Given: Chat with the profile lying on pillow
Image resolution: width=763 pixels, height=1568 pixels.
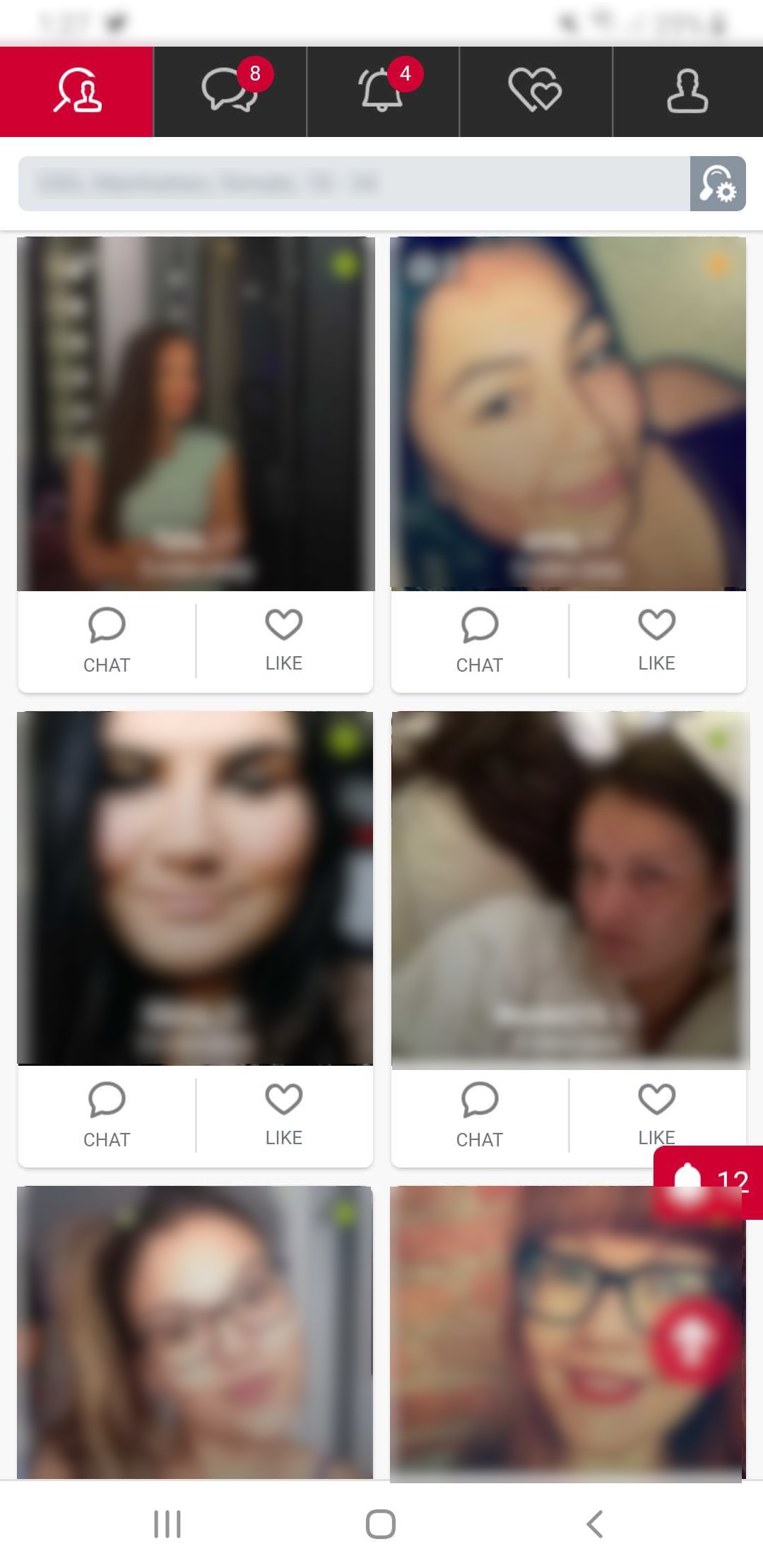Looking at the screenshot, I should [480, 1115].
